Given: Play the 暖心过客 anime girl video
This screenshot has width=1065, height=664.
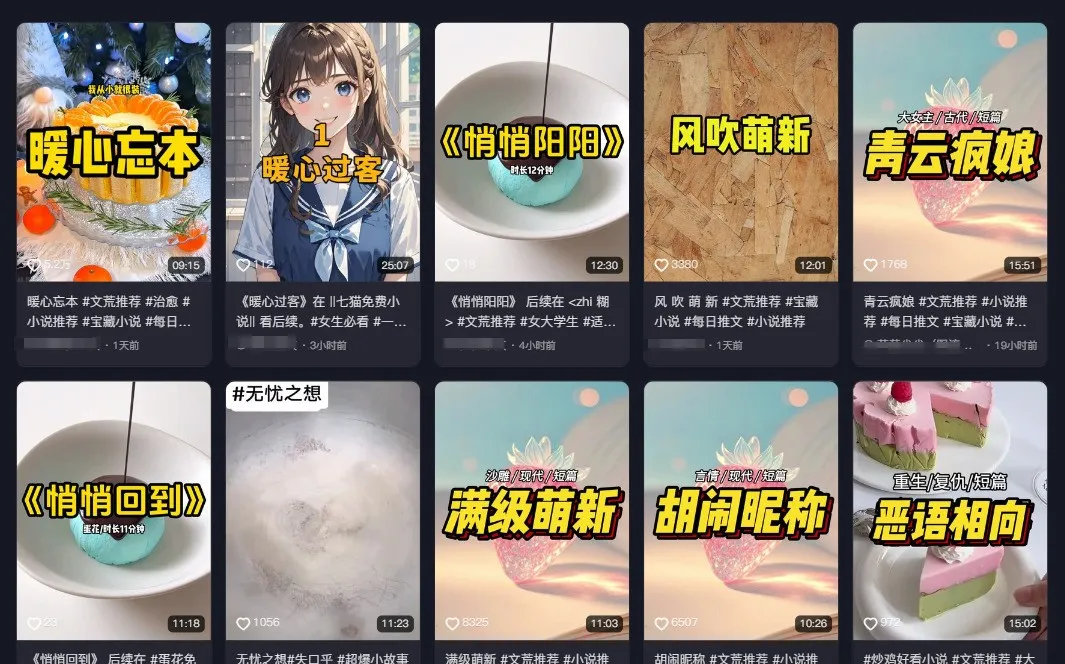Looking at the screenshot, I should tap(323, 152).
